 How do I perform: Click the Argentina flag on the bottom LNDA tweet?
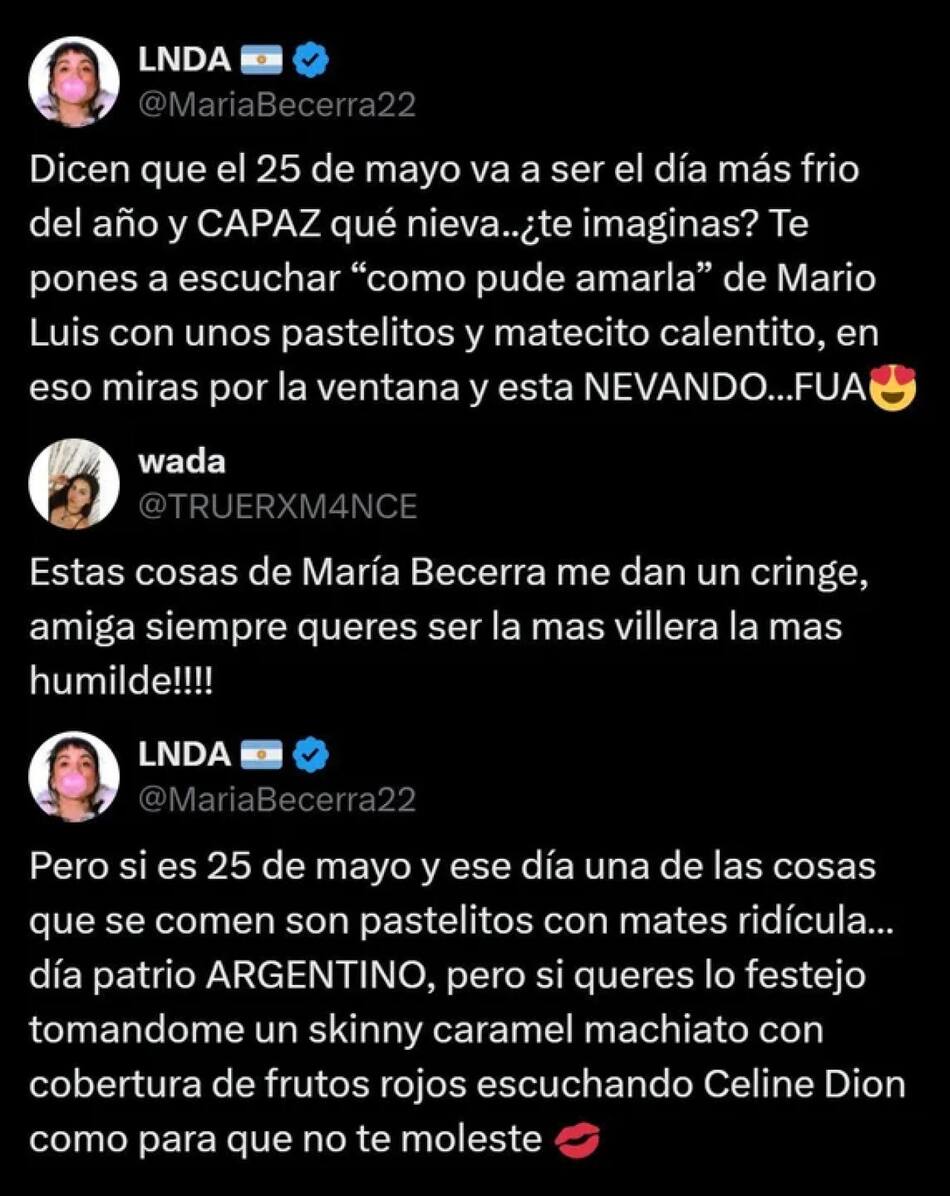261,756
